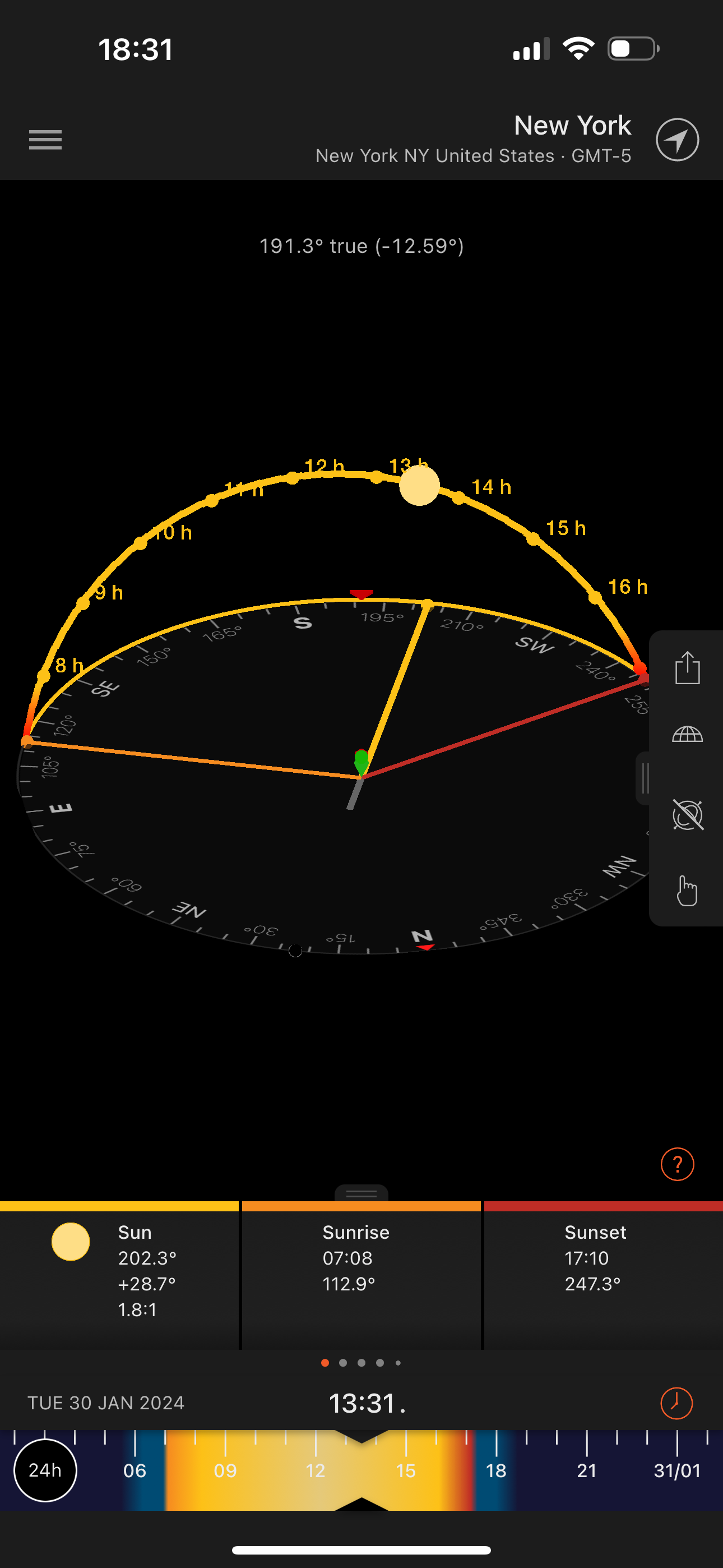Tap the 24h timeline range button
Screen dimensions: 723x1568
[x=45, y=1470]
